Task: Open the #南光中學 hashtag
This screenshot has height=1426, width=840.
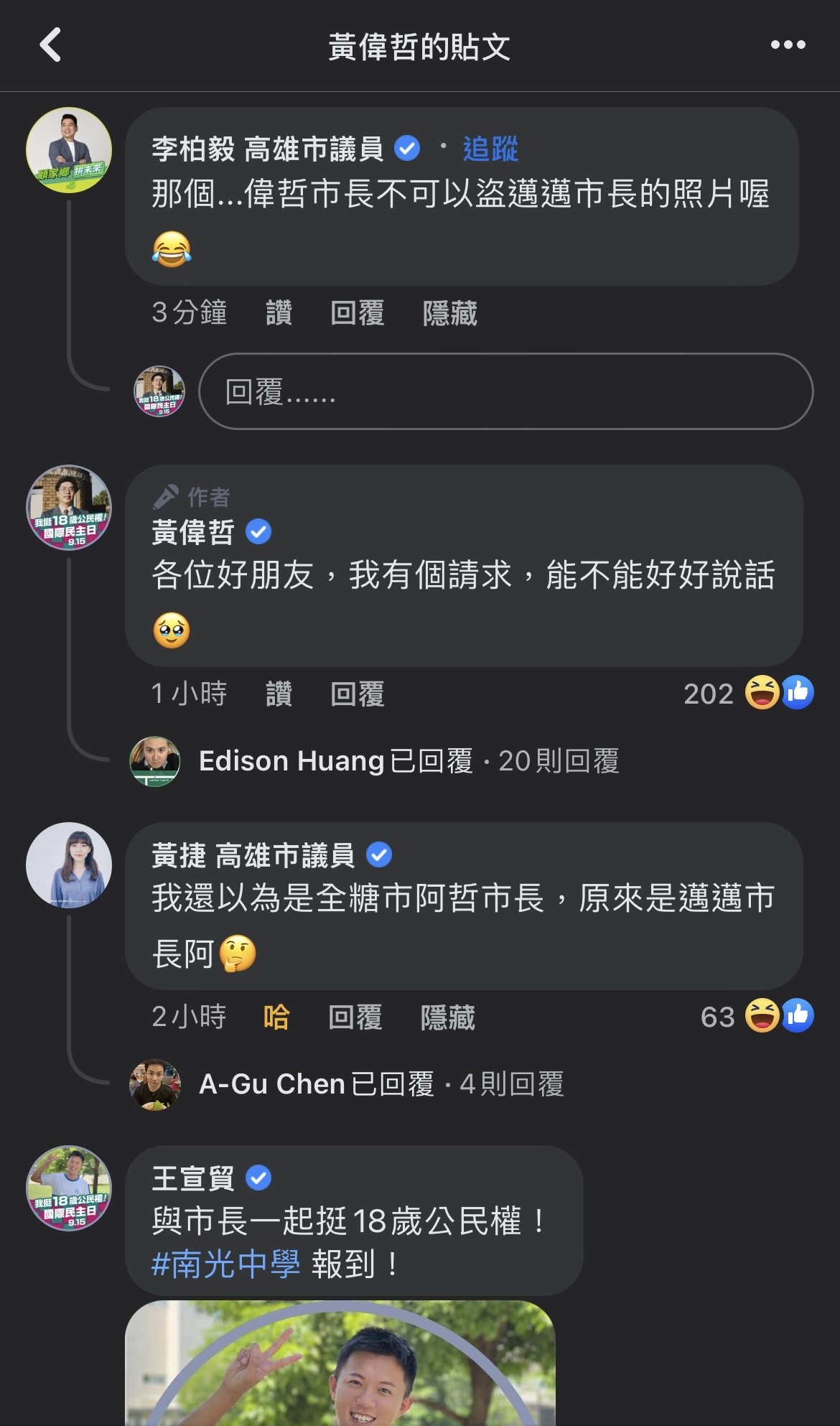Action: 225,1264
